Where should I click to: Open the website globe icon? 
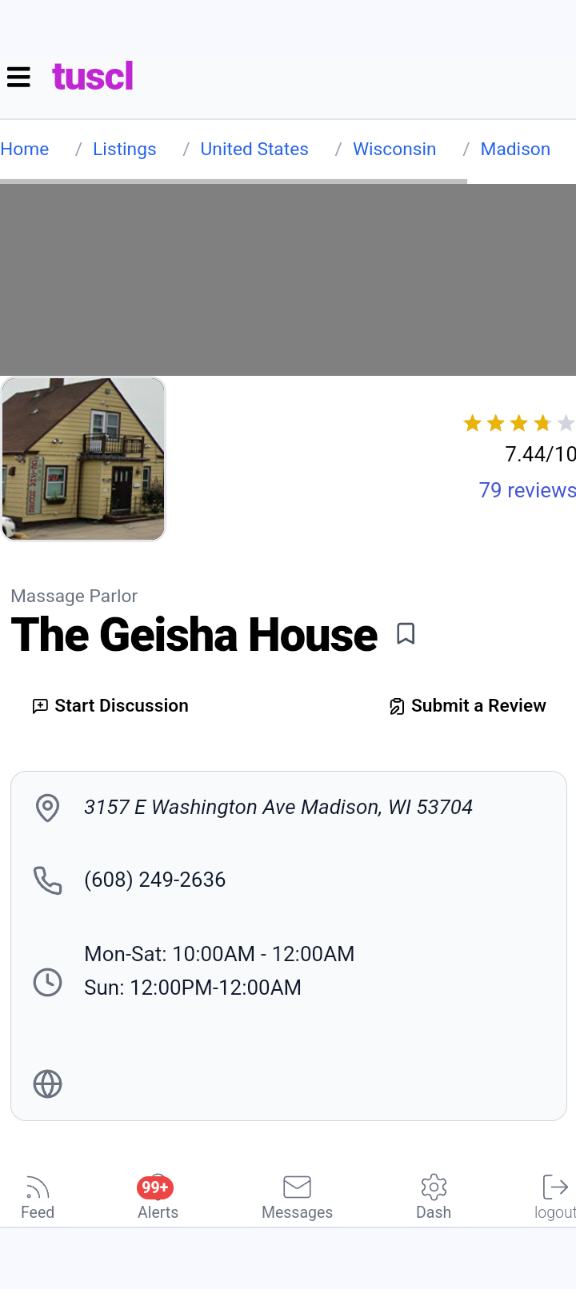(48, 1084)
